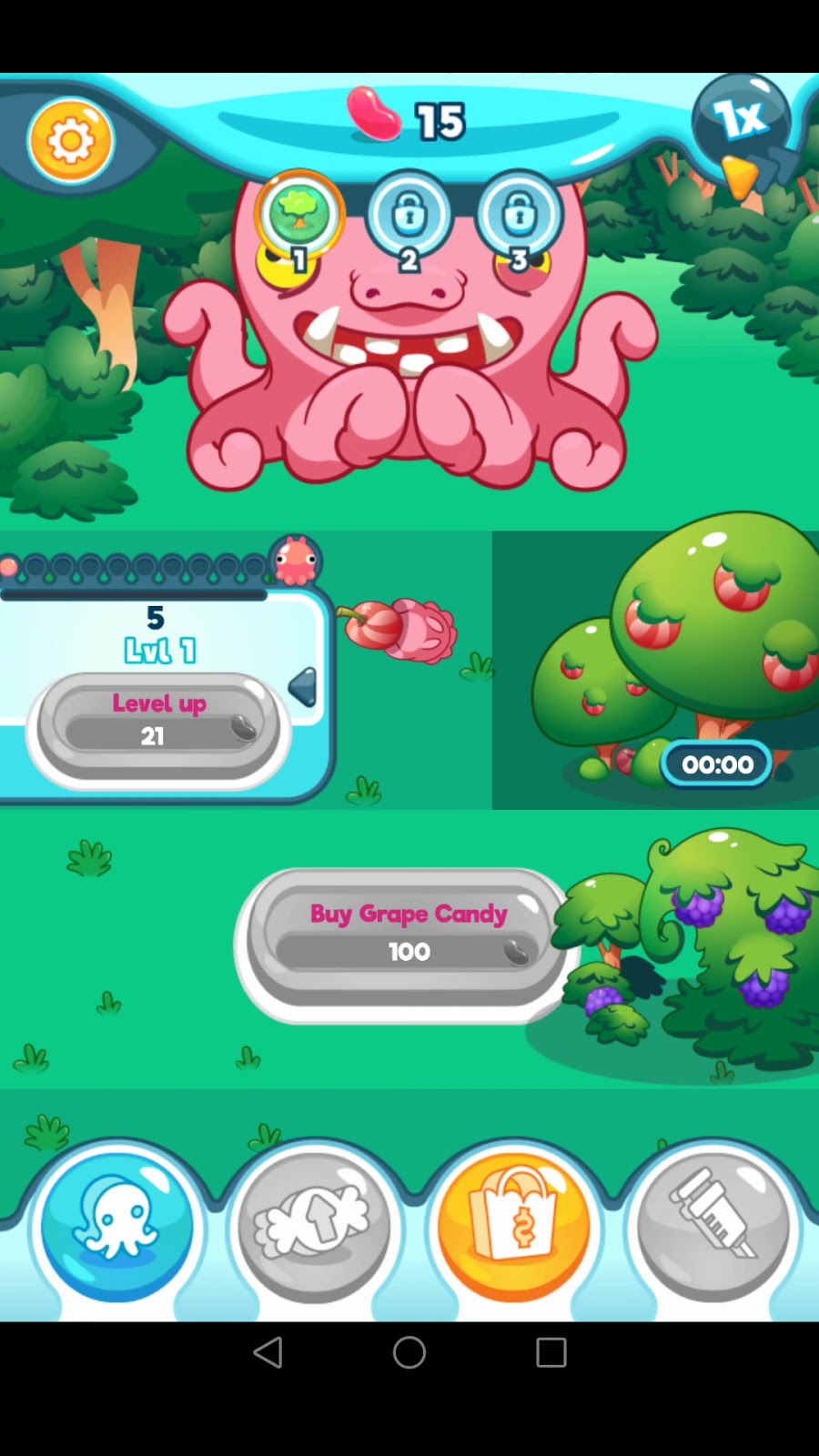Select world 1 tree badge
Viewport: 819px width, 1456px height.
[299, 215]
